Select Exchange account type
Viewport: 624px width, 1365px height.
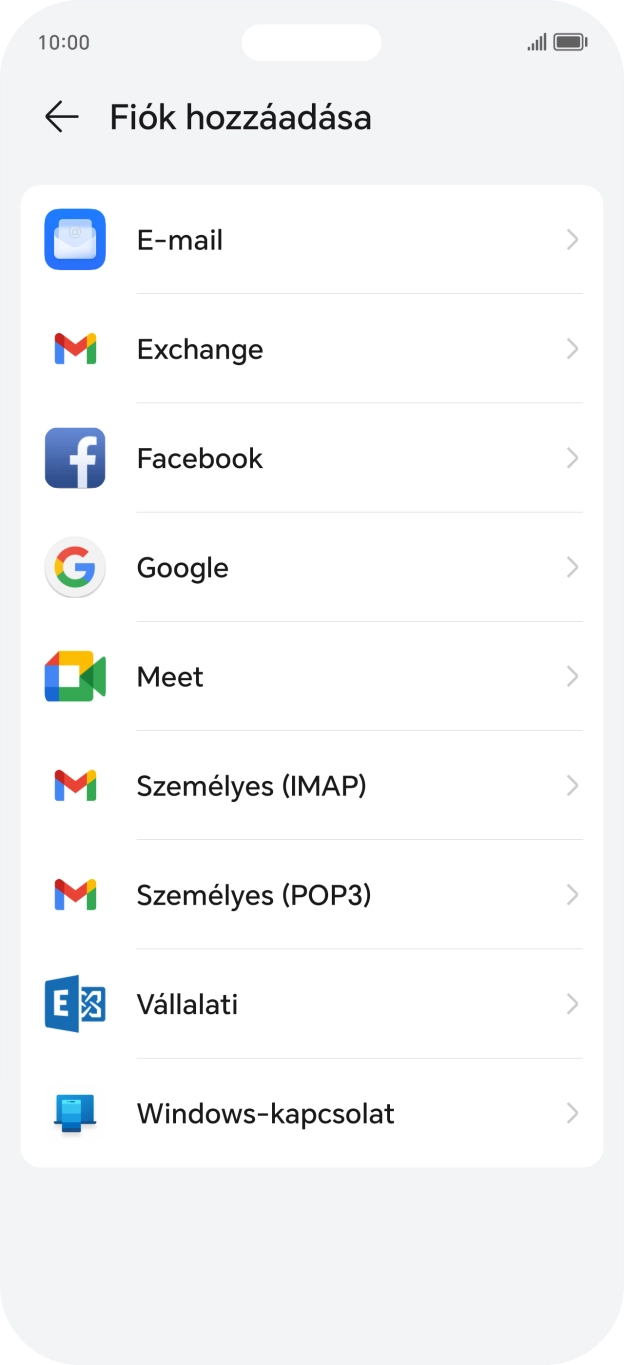click(x=311, y=349)
